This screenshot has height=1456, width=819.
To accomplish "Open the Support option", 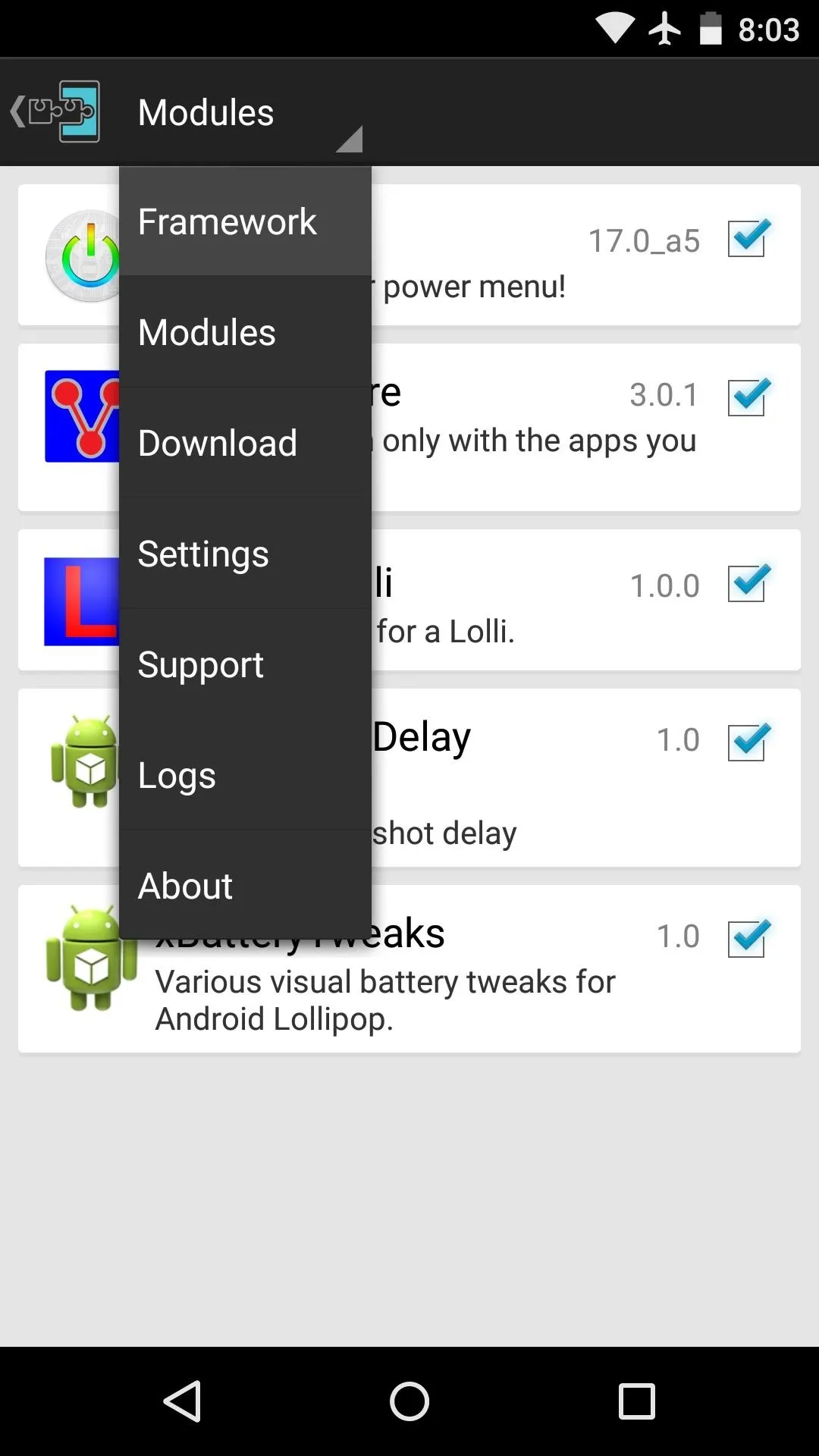I will click(x=245, y=664).
